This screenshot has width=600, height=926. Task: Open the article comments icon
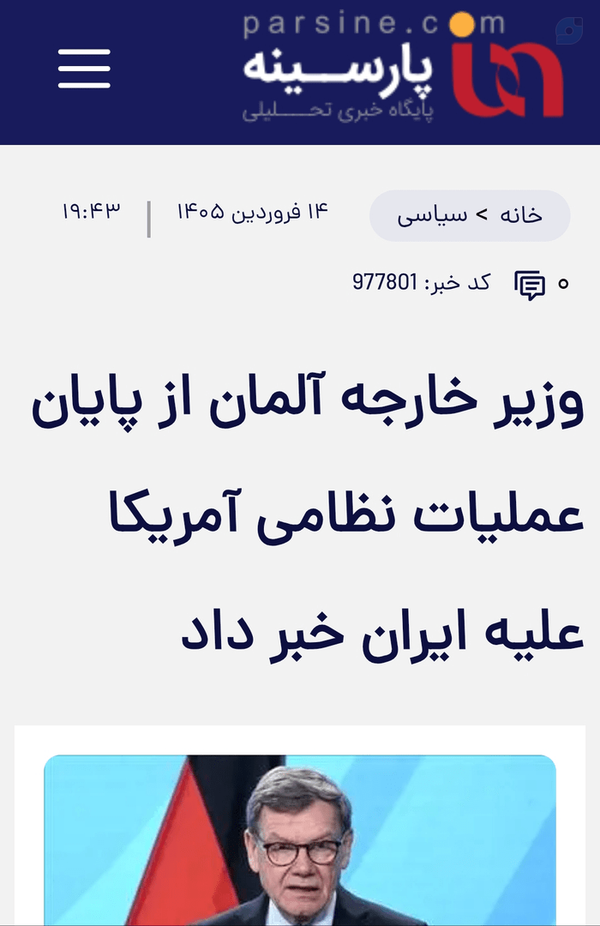point(529,285)
